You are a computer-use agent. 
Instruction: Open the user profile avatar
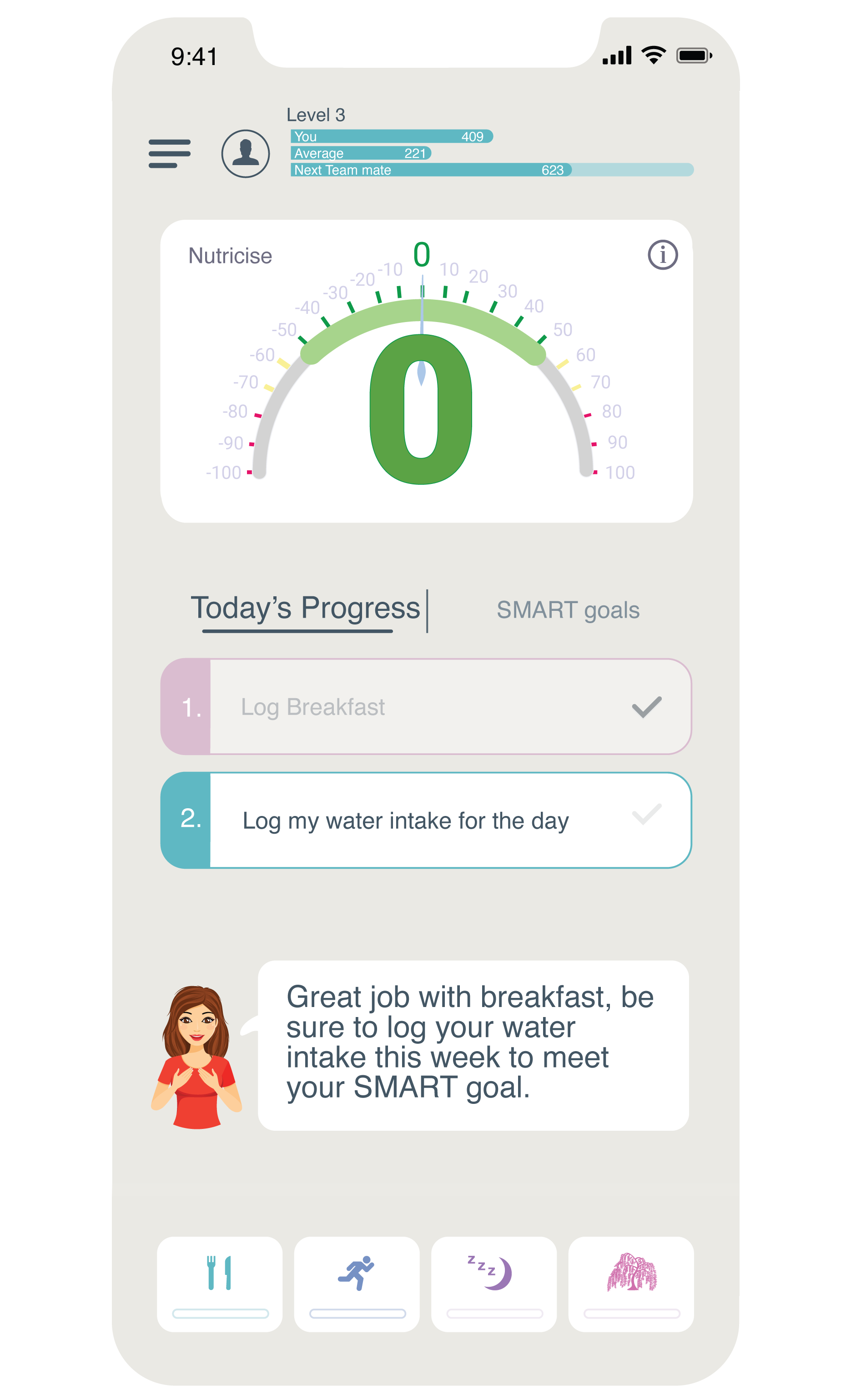click(x=245, y=153)
